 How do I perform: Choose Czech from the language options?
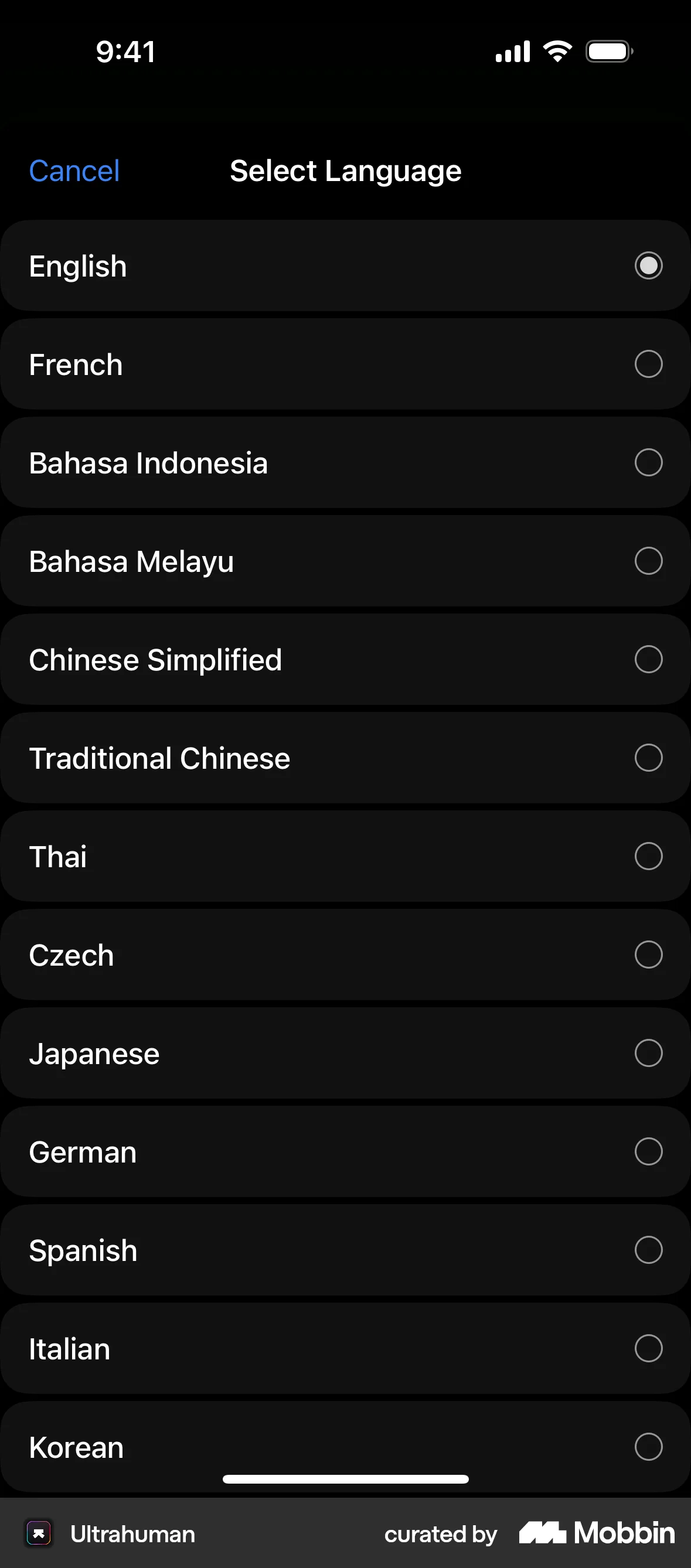point(648,955)
